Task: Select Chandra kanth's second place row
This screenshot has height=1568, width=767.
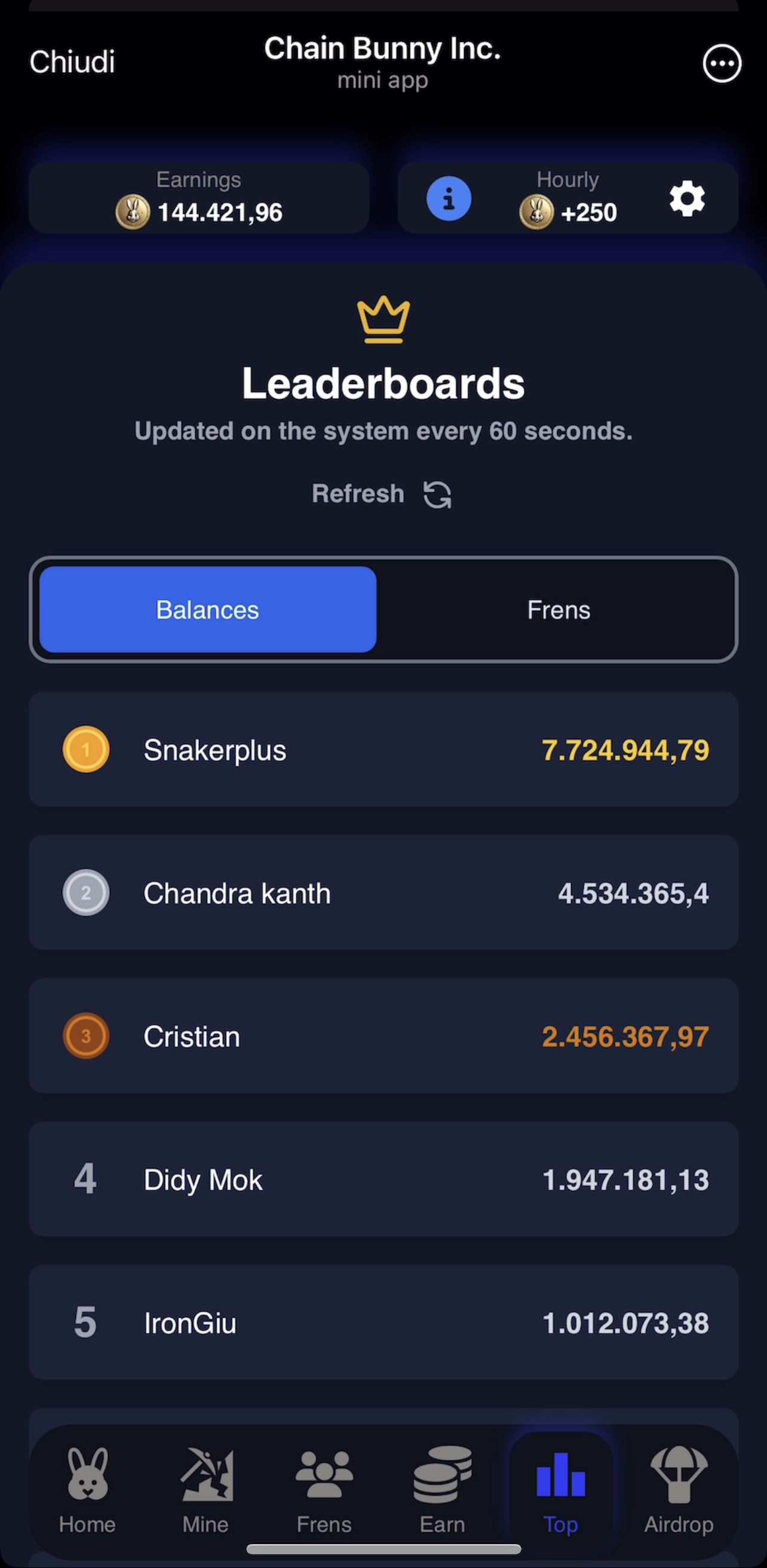Action: point(382,893)
